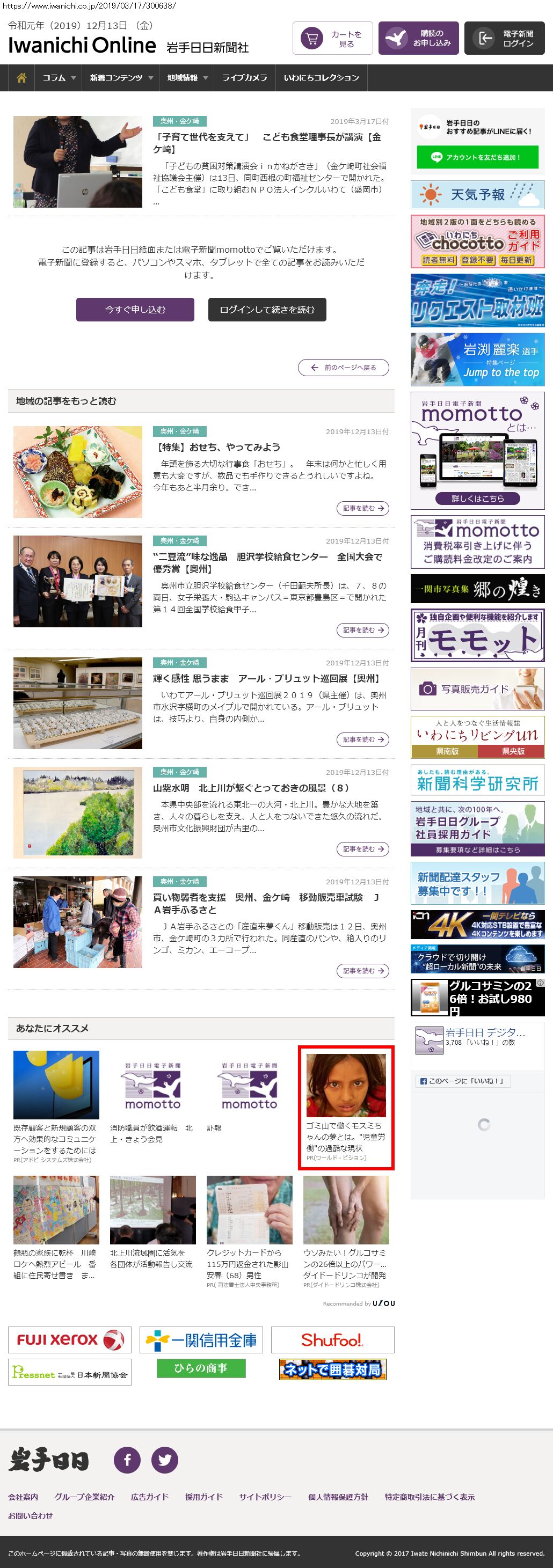Tap 今すぐ申し込む button
Image resolution: width=553 pixels, height=1568 pixels.
pos(135,309)
